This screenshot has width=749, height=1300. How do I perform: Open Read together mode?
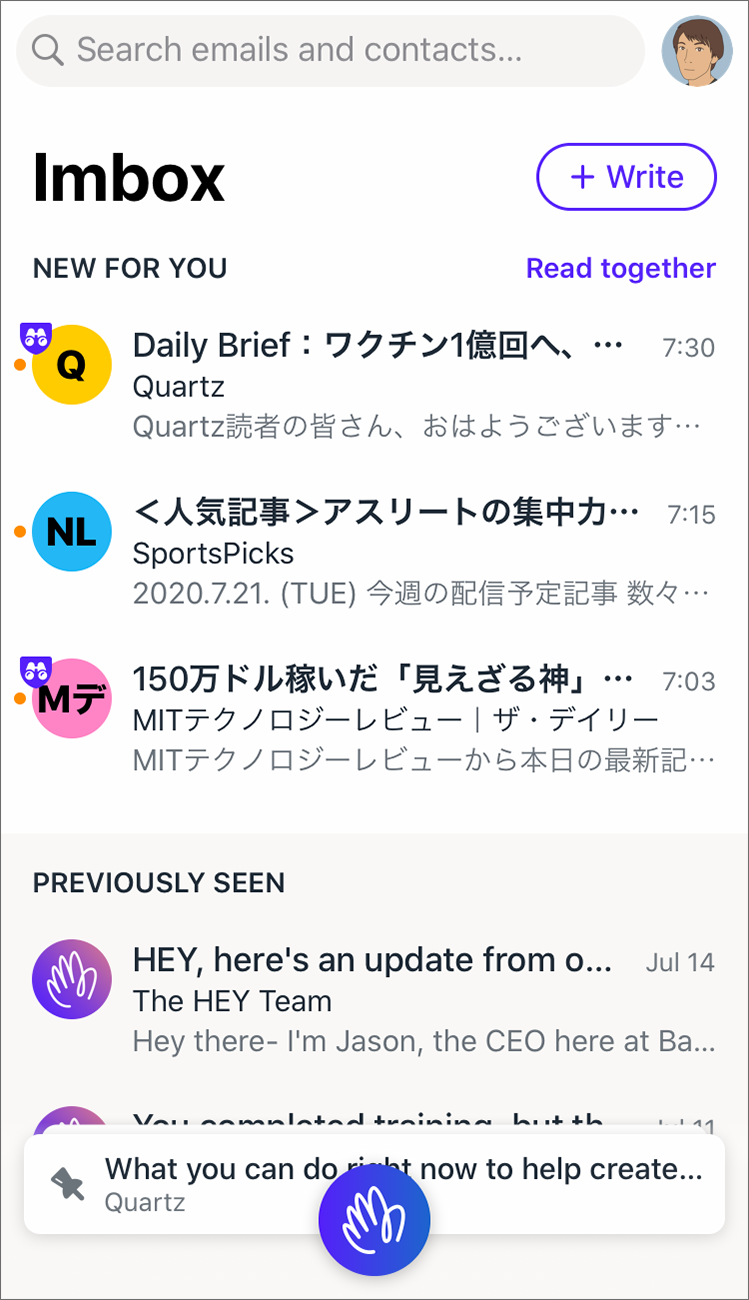tap(620, 268)
